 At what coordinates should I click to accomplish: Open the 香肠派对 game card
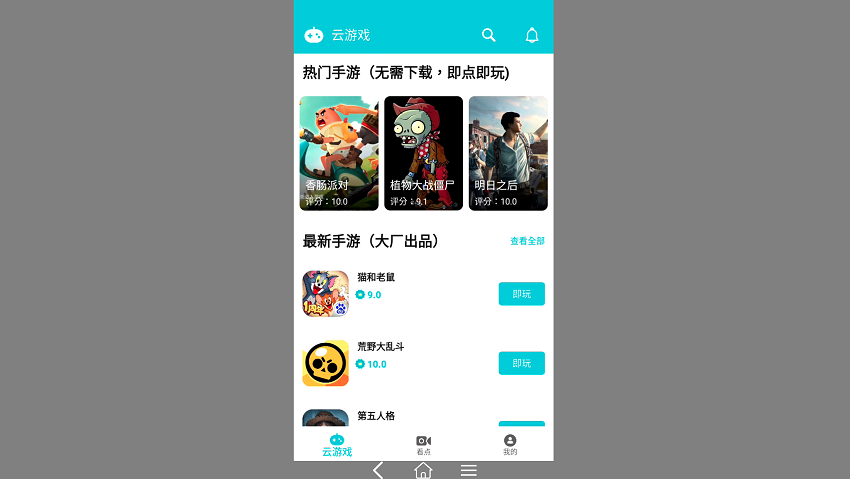(x=339, y=153)
